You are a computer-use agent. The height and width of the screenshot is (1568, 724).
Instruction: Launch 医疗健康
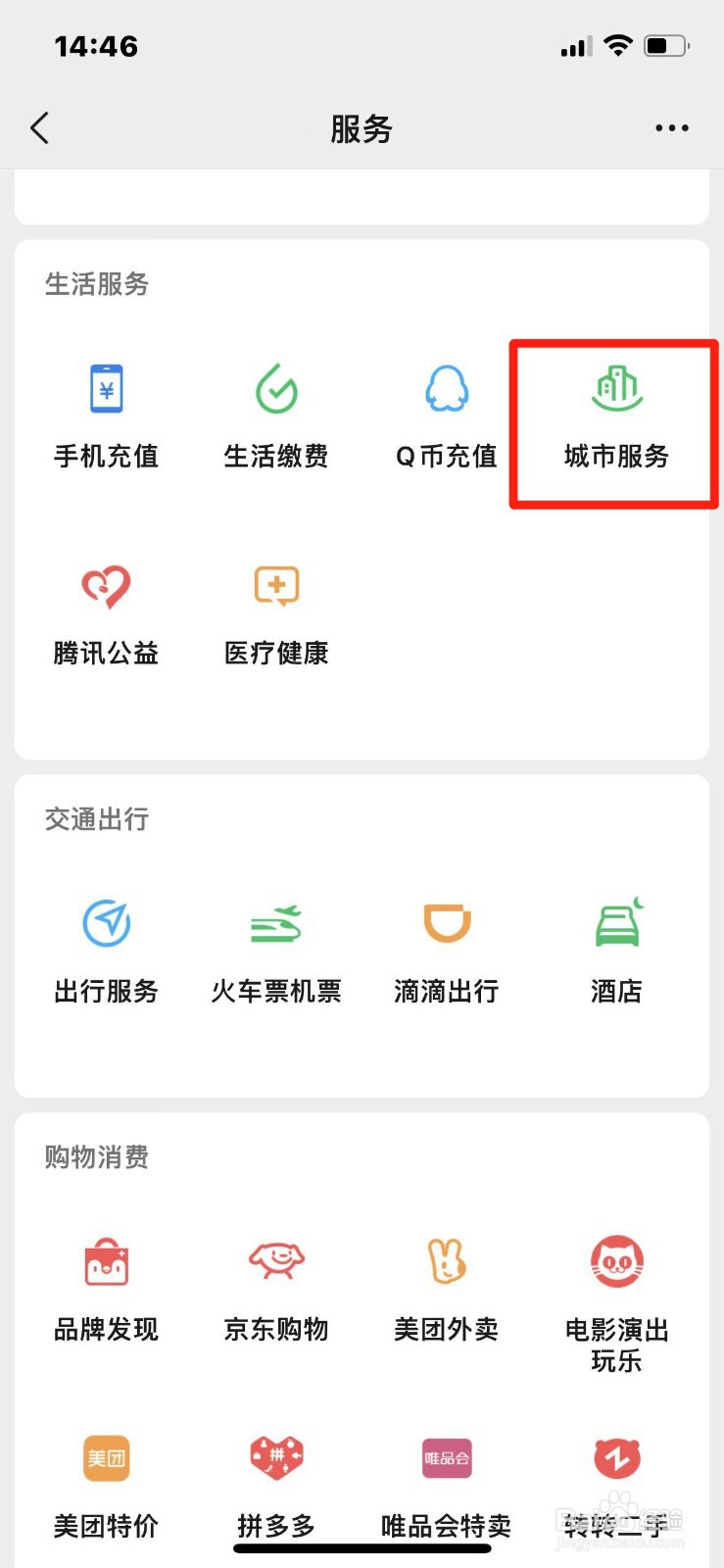[x=276, y=614]
